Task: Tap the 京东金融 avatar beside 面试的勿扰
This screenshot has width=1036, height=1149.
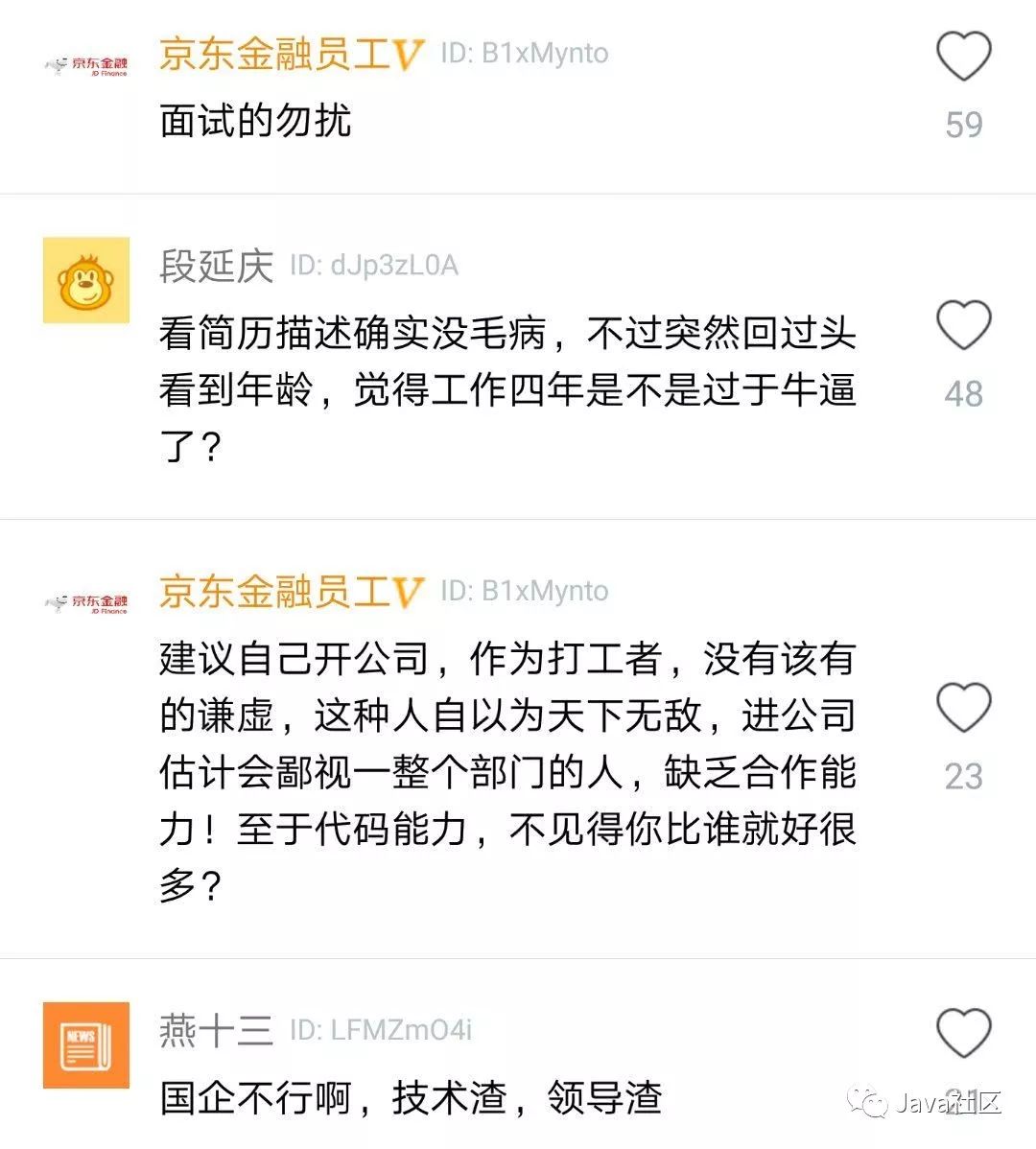Action: pos(86,65)
